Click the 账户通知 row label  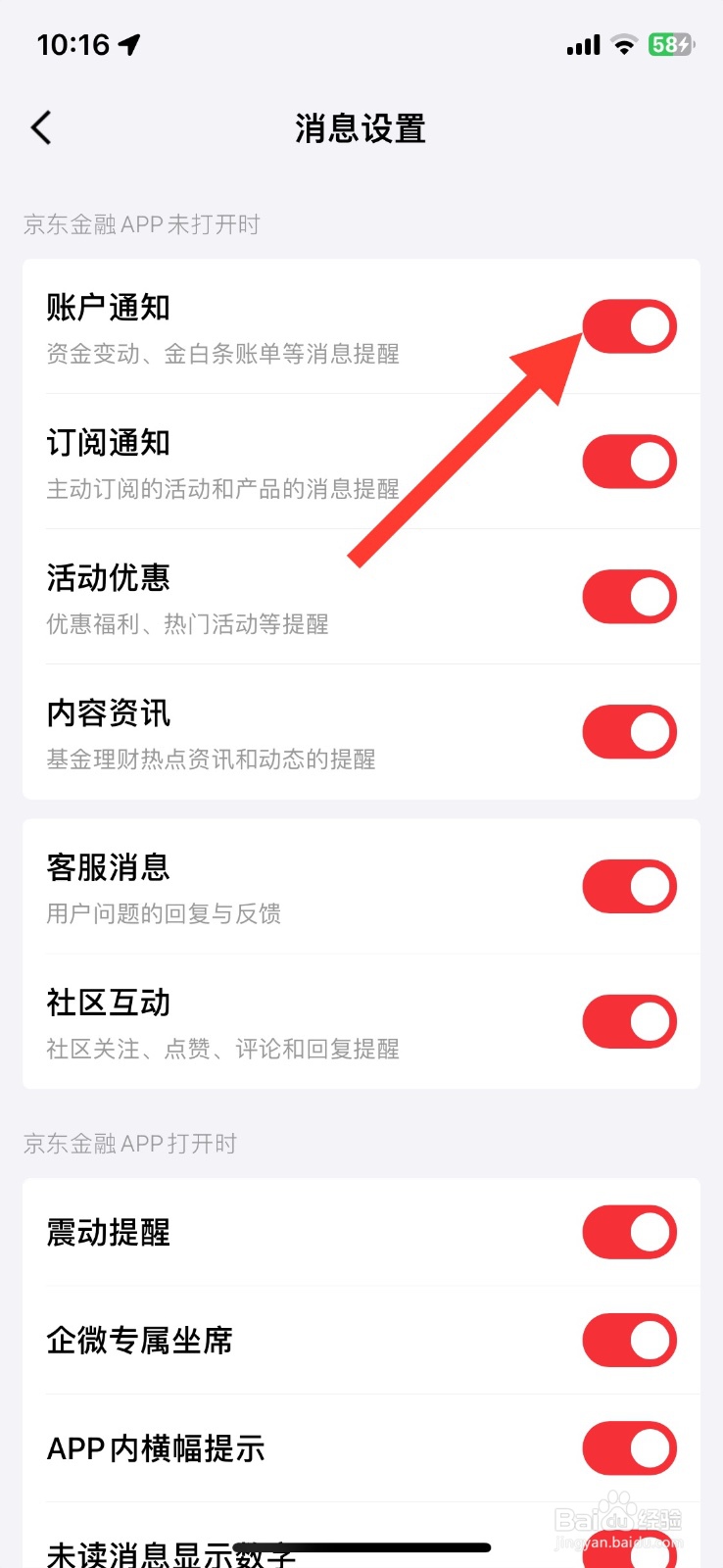tap(109, 306)
